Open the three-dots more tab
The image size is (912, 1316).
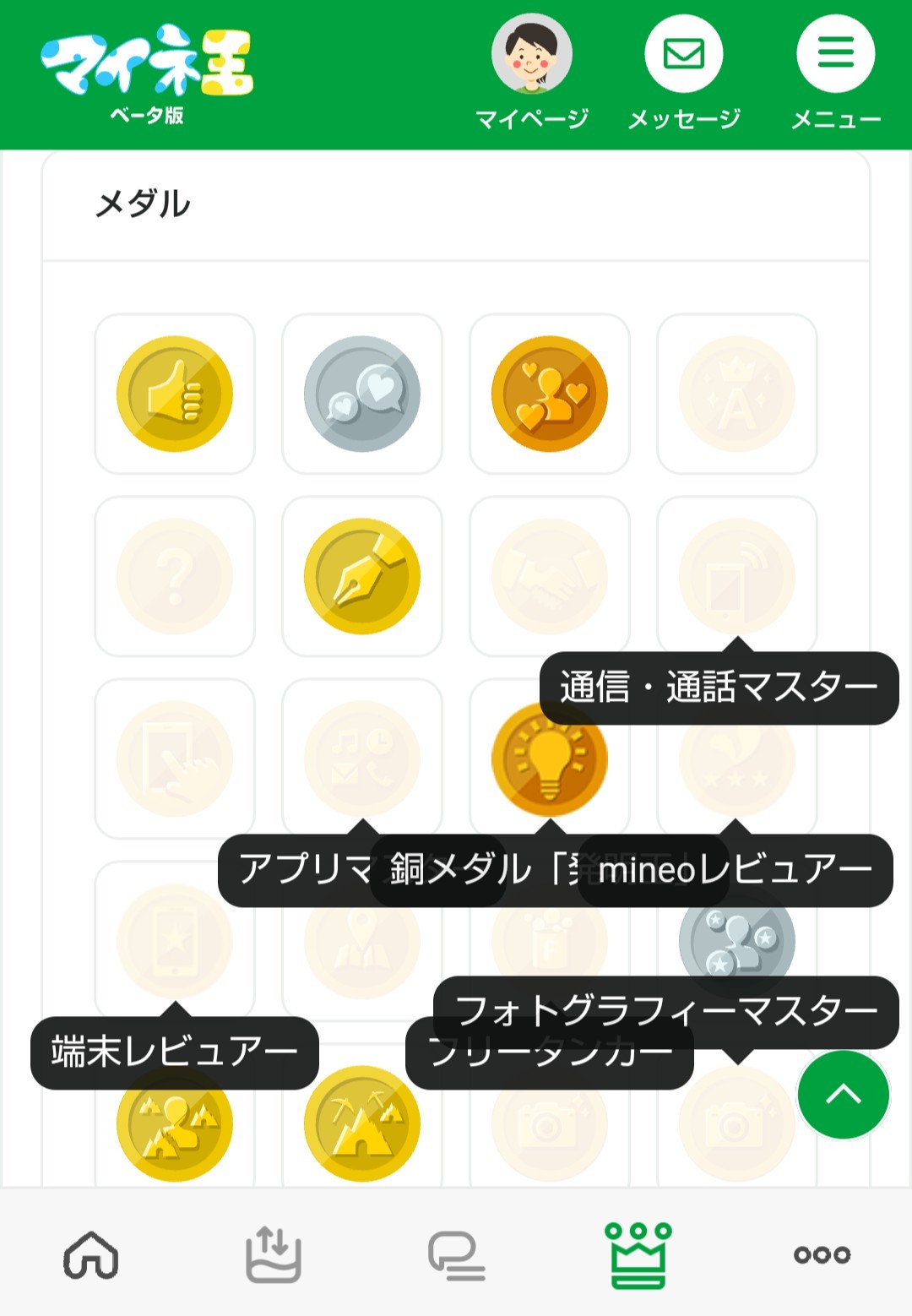click(x=822, y=1254)
